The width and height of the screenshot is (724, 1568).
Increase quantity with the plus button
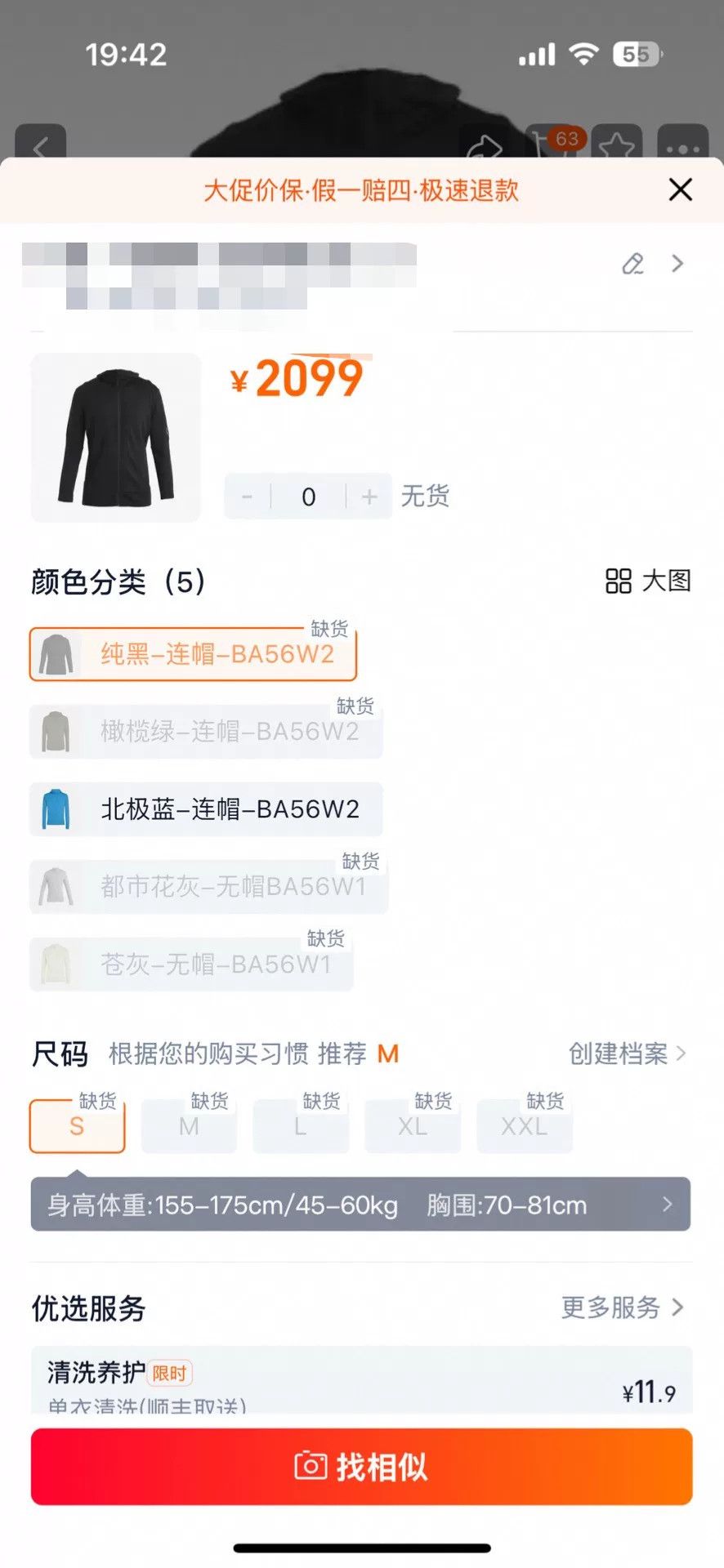tap(369, 497)
